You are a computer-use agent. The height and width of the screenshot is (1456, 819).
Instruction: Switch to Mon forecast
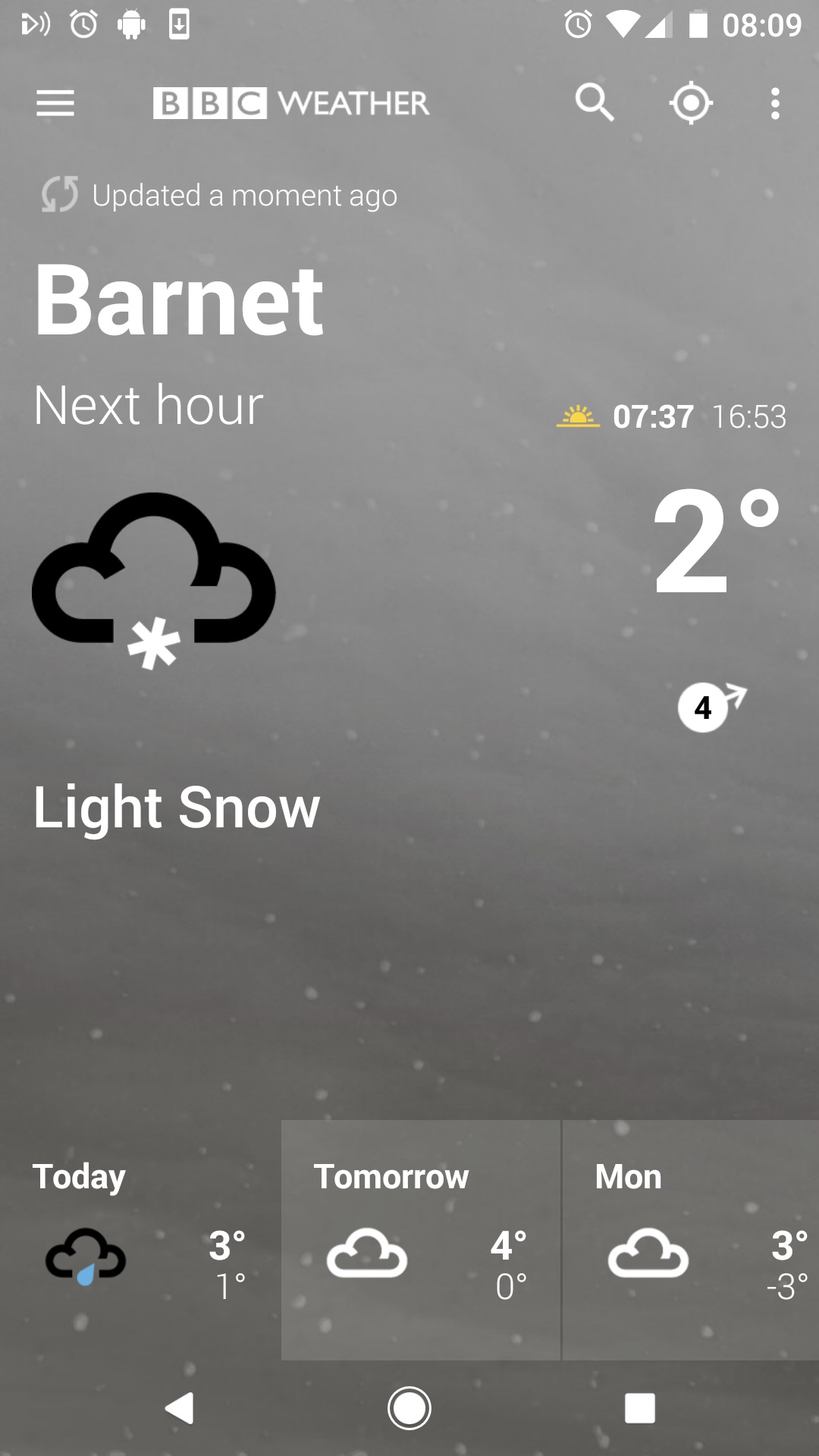click(690, 1240)
